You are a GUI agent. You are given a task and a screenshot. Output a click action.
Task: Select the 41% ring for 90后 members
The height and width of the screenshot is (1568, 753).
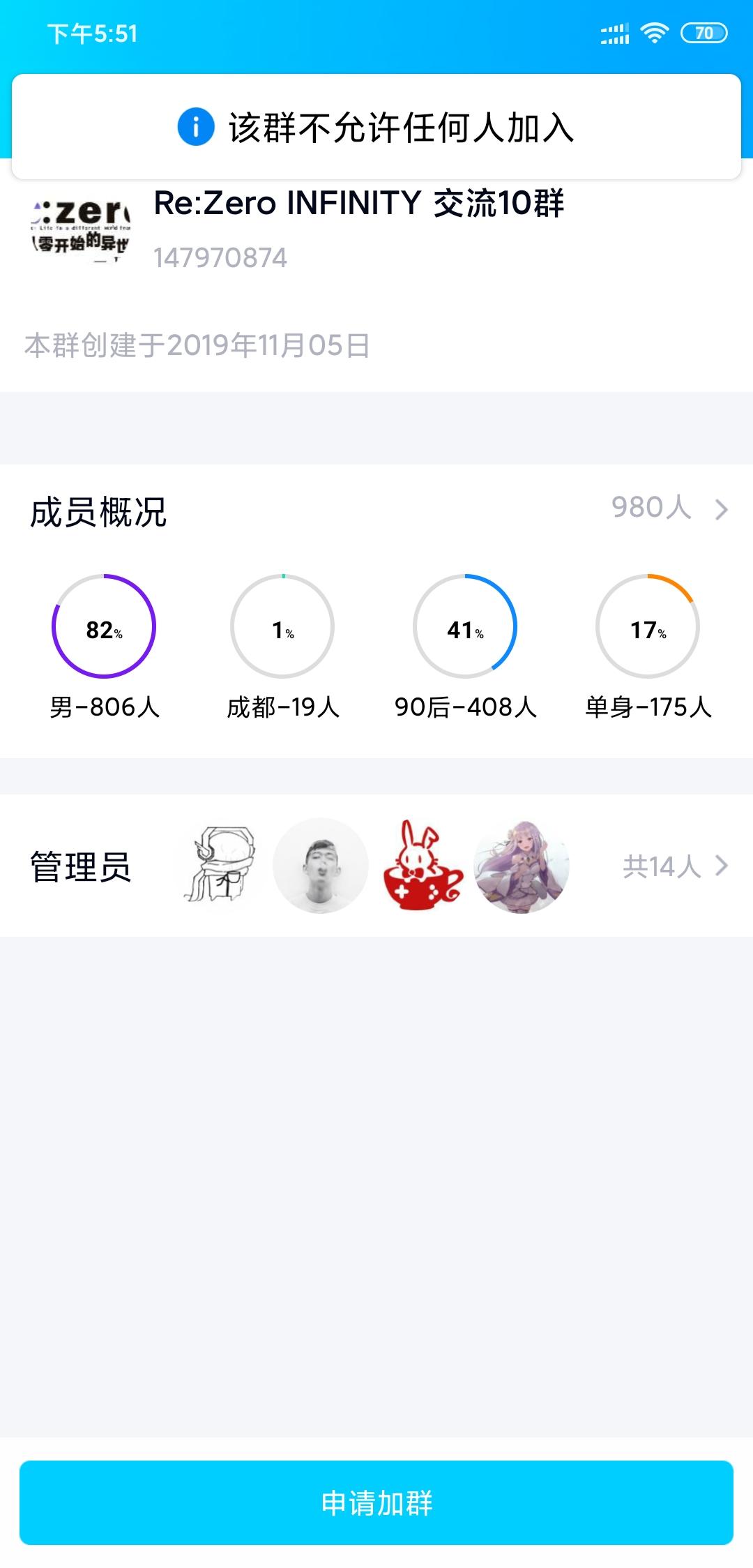[x=467, y=626]
